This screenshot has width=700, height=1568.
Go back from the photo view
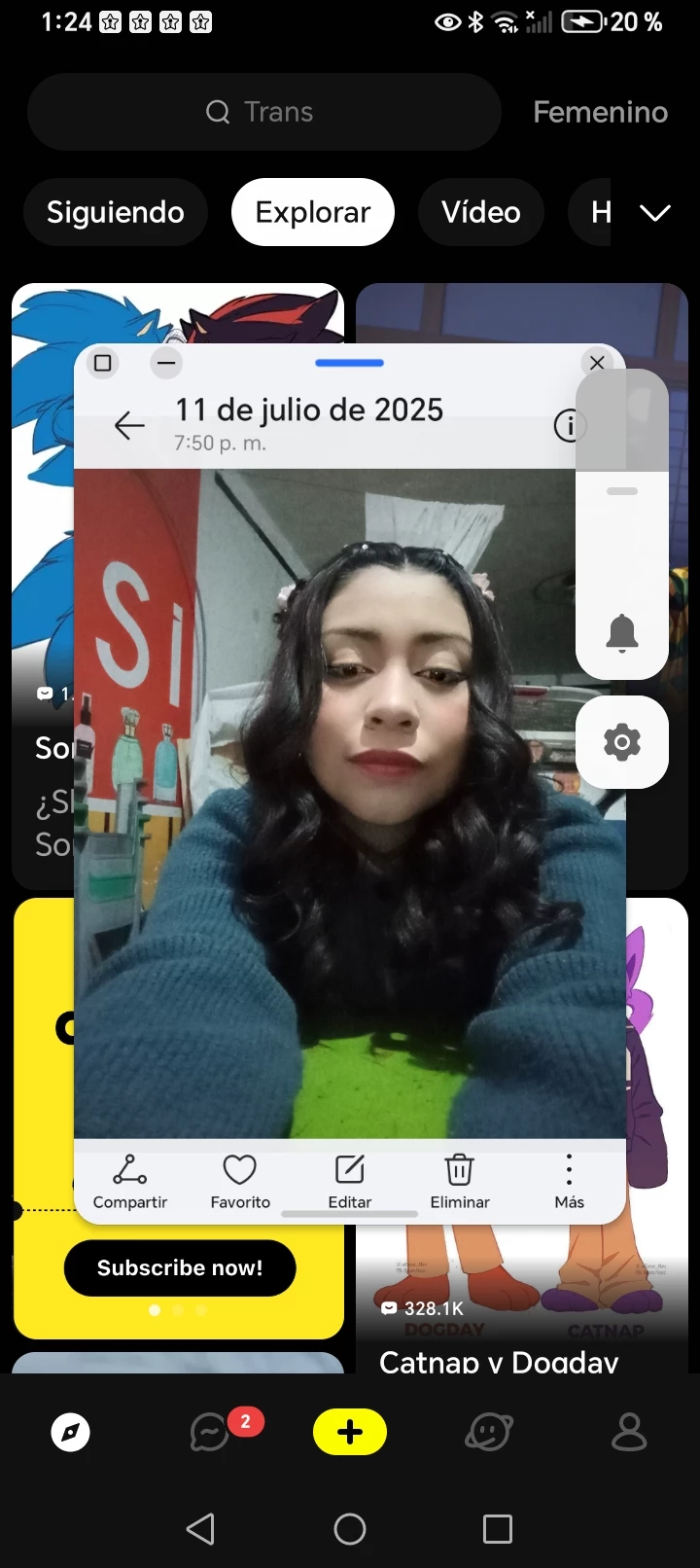(129, 425)
